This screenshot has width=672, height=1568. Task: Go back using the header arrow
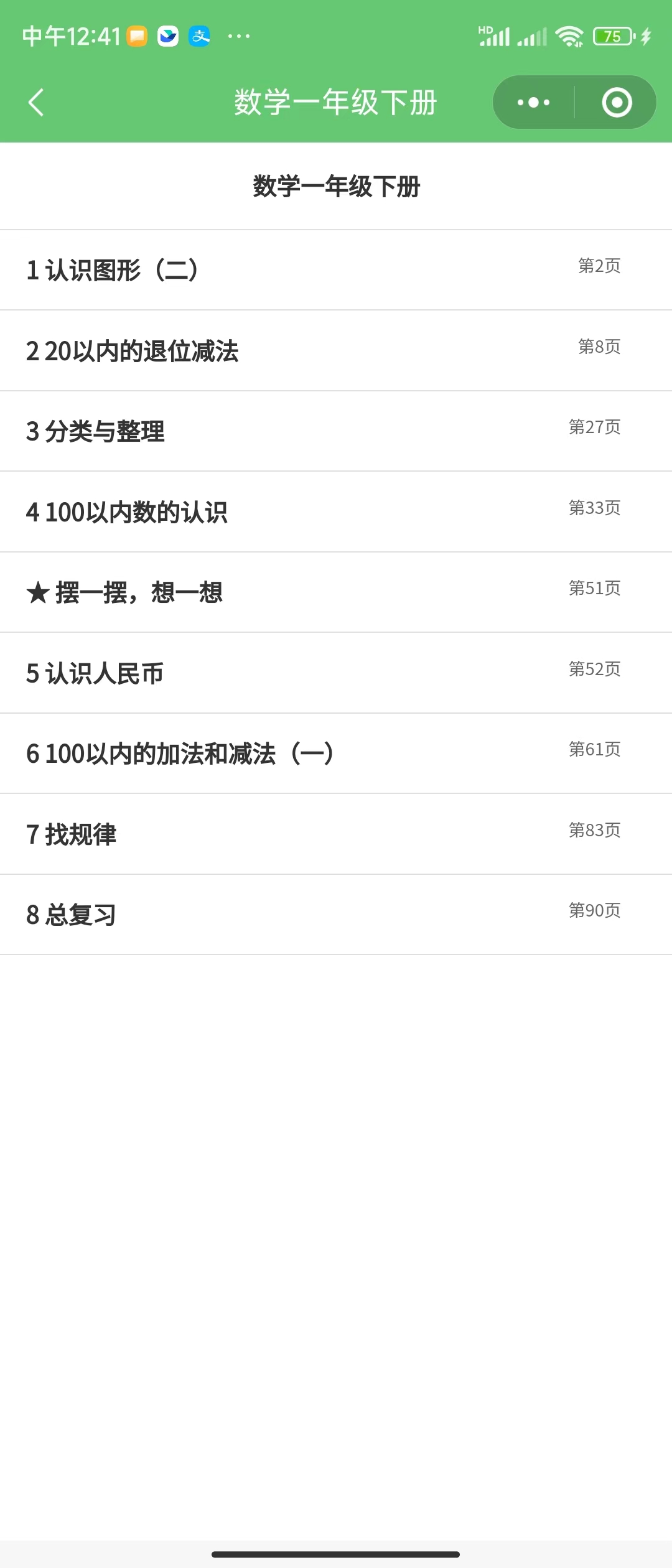coord(36,103)
